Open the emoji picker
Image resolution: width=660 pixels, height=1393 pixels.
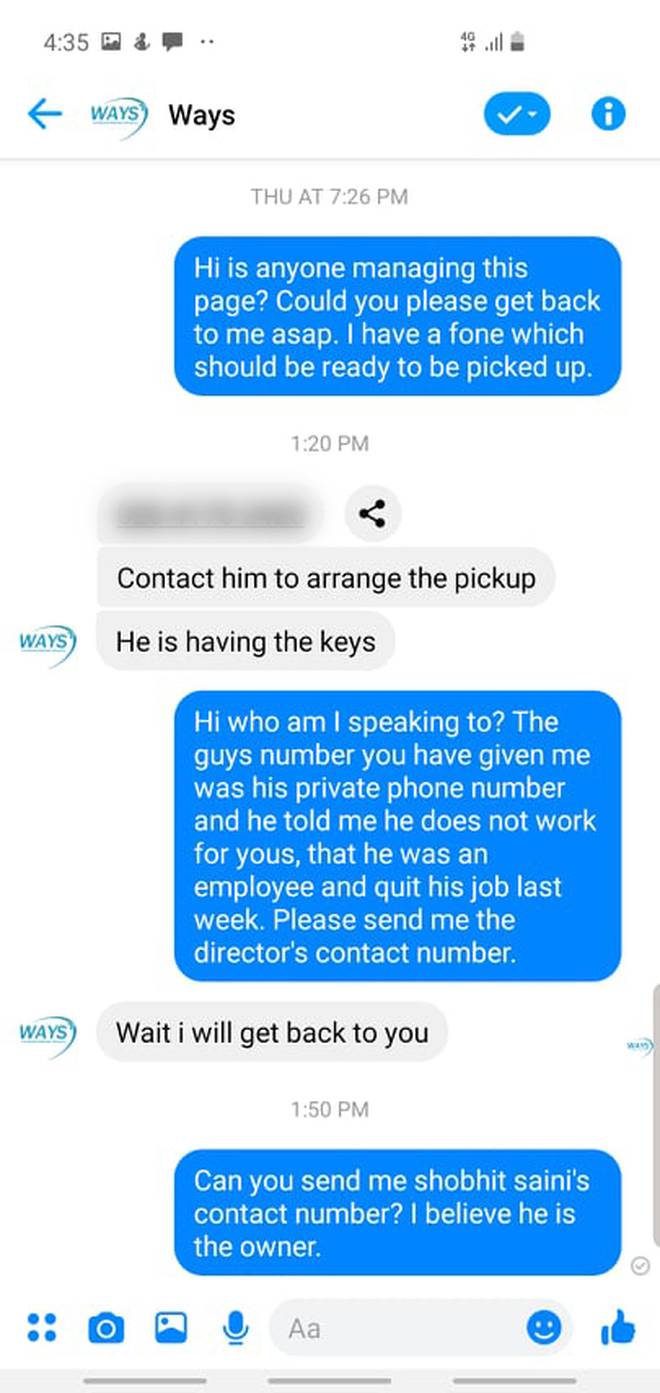click(544, 1328)
